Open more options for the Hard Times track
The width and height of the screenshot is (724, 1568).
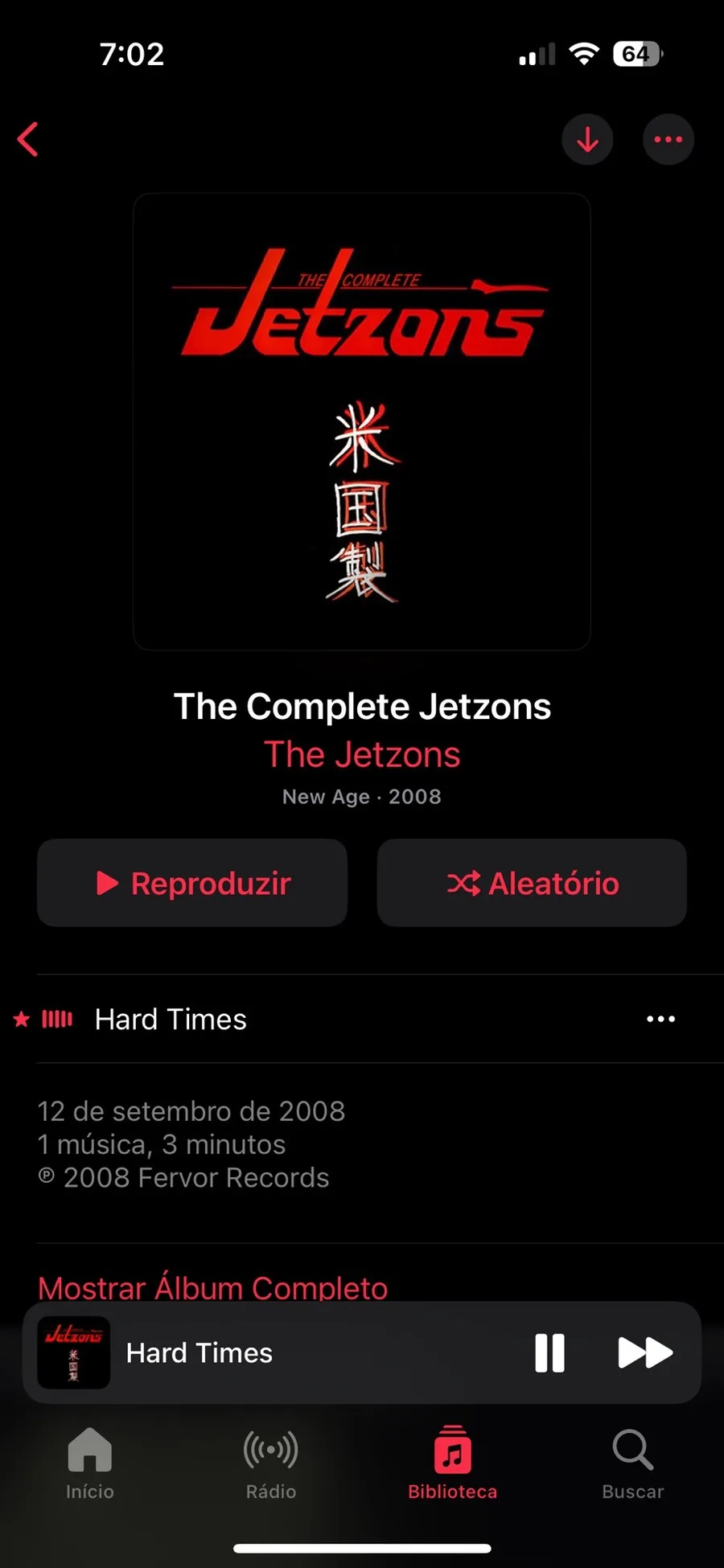660,1019
